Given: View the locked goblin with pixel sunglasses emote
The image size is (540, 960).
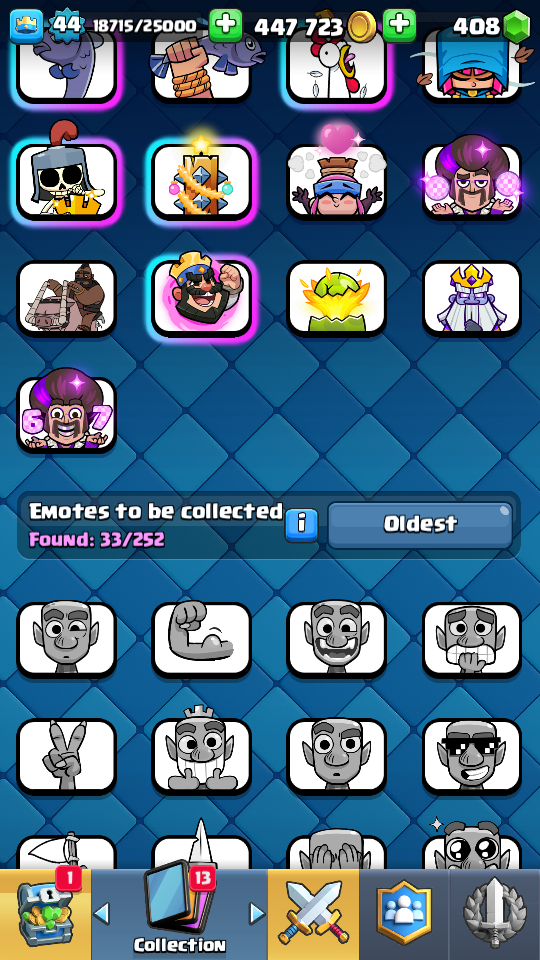Looking at the screenshot, I should [472, 756].
